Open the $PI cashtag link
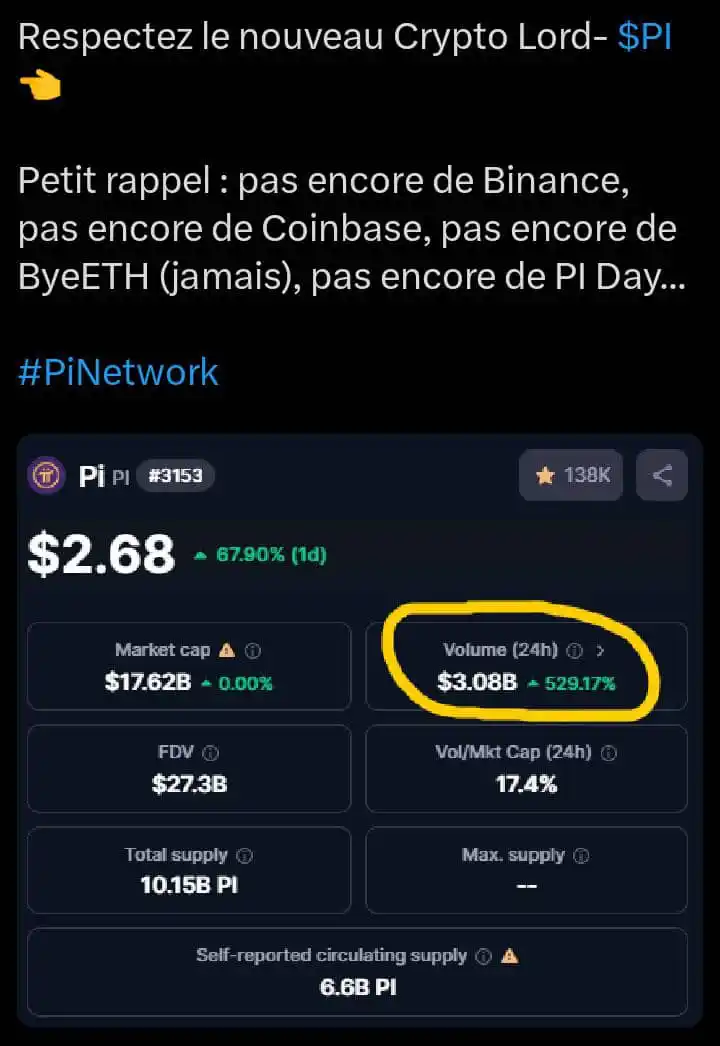 pyautogui.click(x=644, y=38)
